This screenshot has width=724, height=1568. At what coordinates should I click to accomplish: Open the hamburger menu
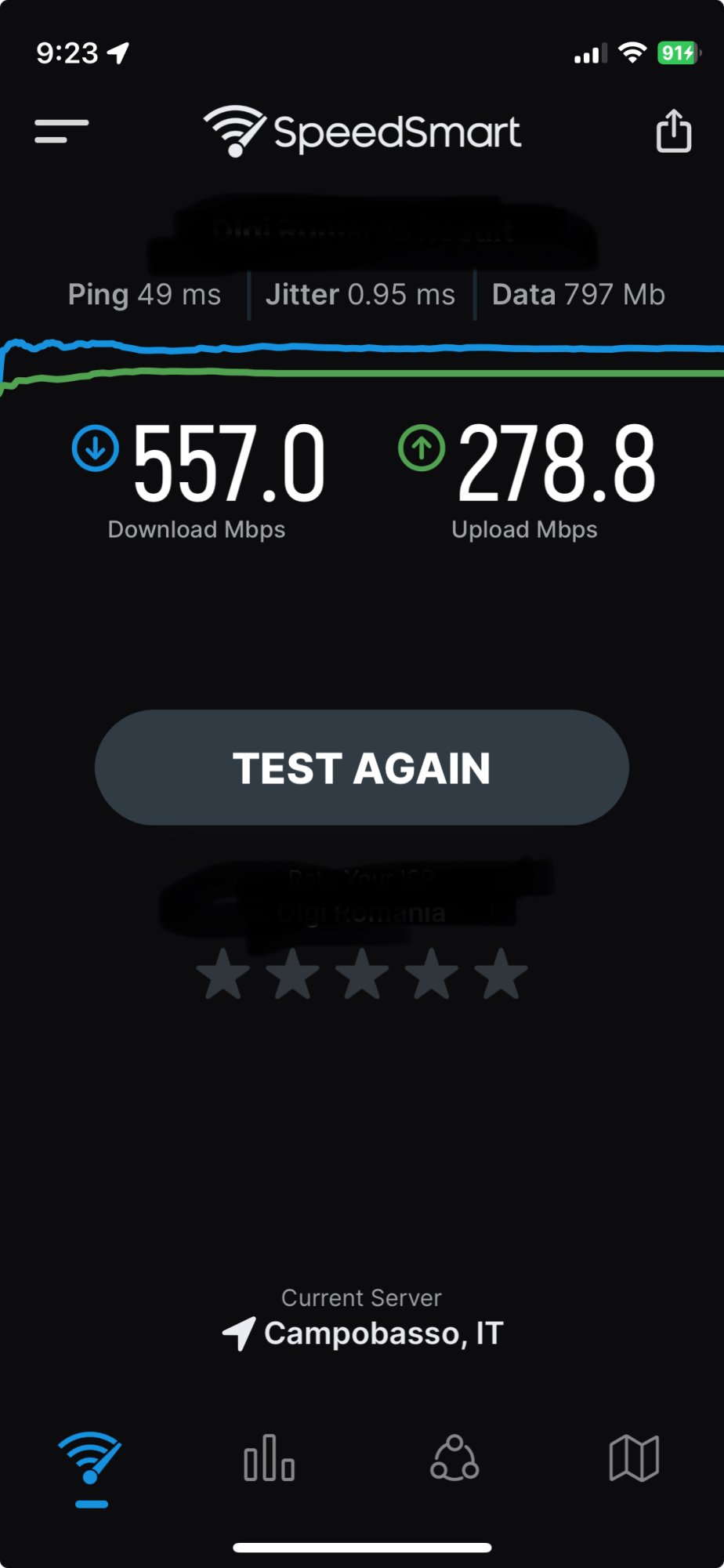pos(61,131)
